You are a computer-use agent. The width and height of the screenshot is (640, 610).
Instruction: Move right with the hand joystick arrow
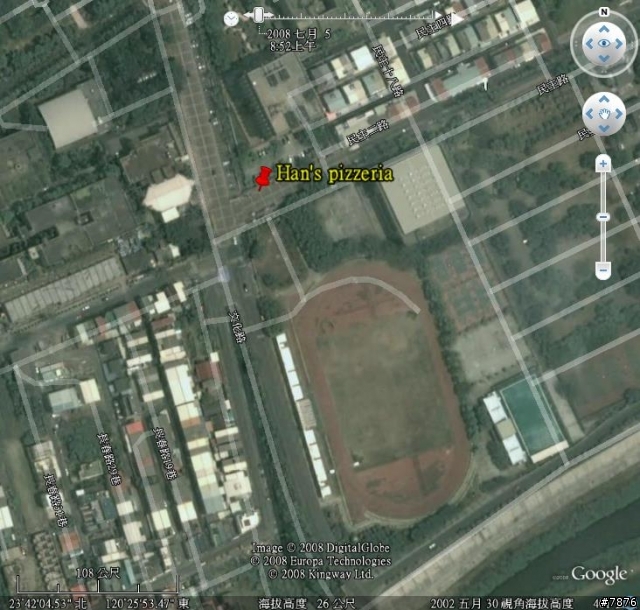coord(618,113)
